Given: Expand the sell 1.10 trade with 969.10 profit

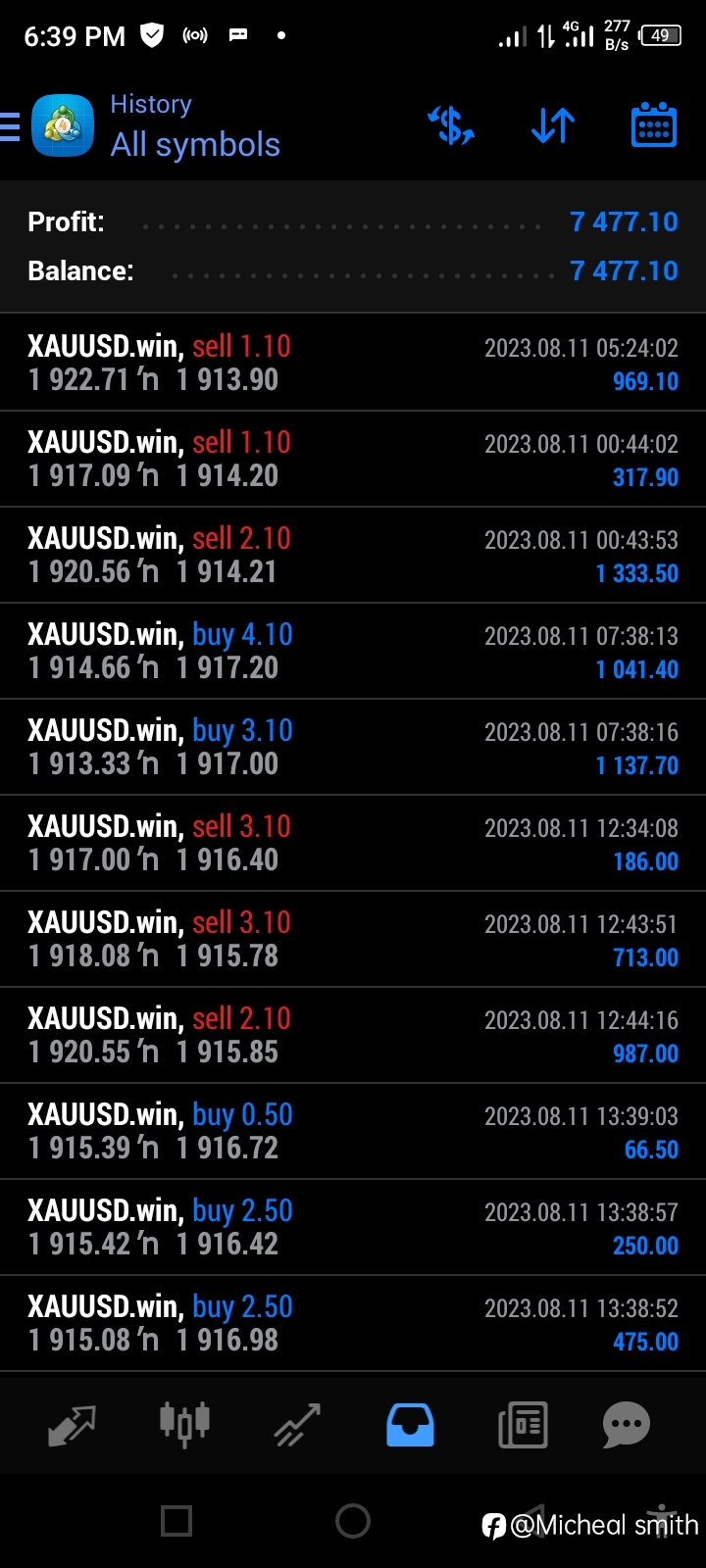Looking at the screenshot, I should pyautogui.click(x=353, y=363).
